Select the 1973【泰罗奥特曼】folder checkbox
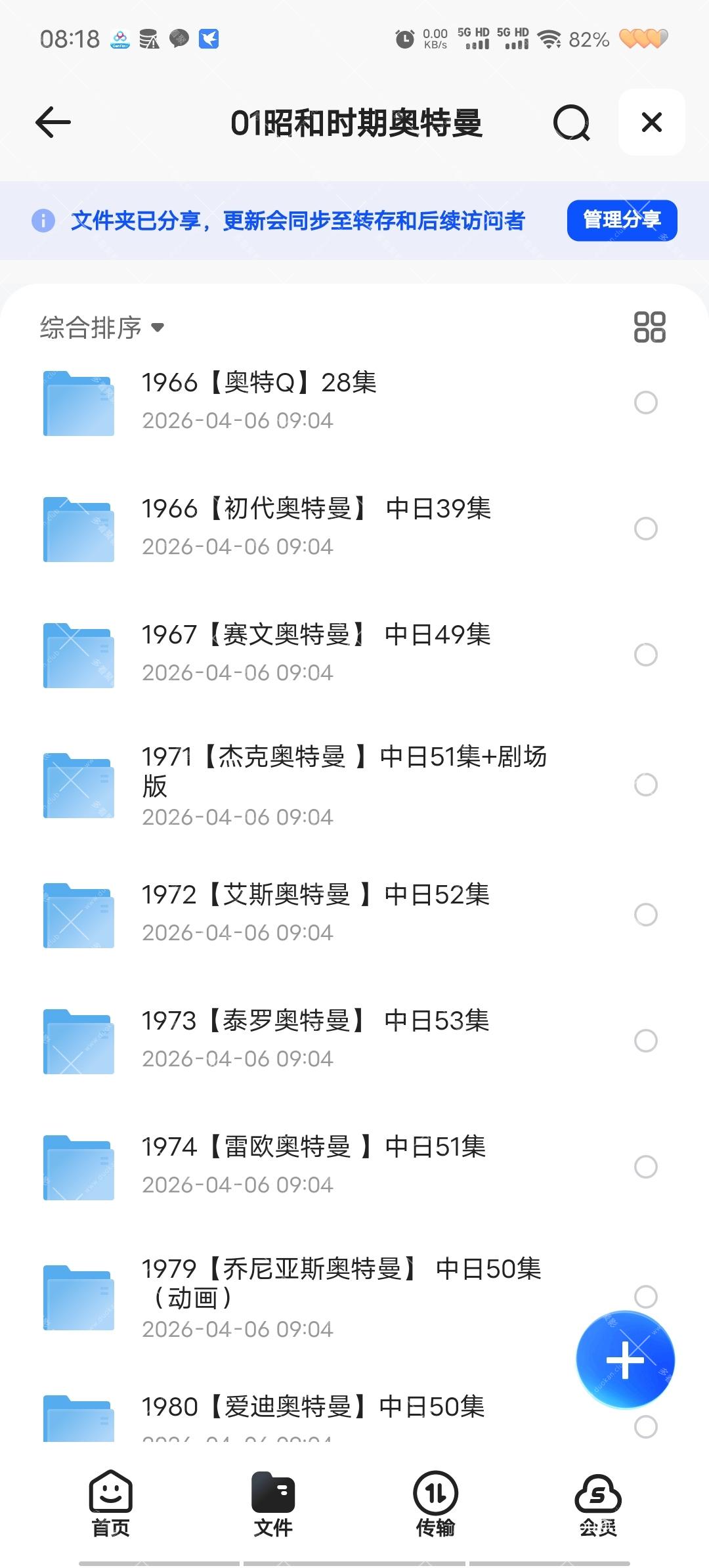 coord(646,1041)
